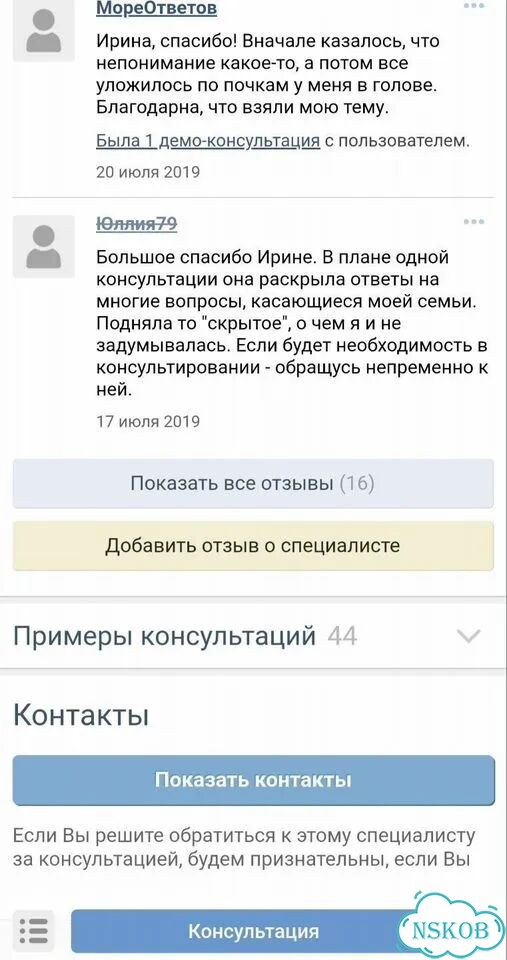Open the list menu icon at bottom
The height and width of the screenshot is (960, 507).
[34, 931]
